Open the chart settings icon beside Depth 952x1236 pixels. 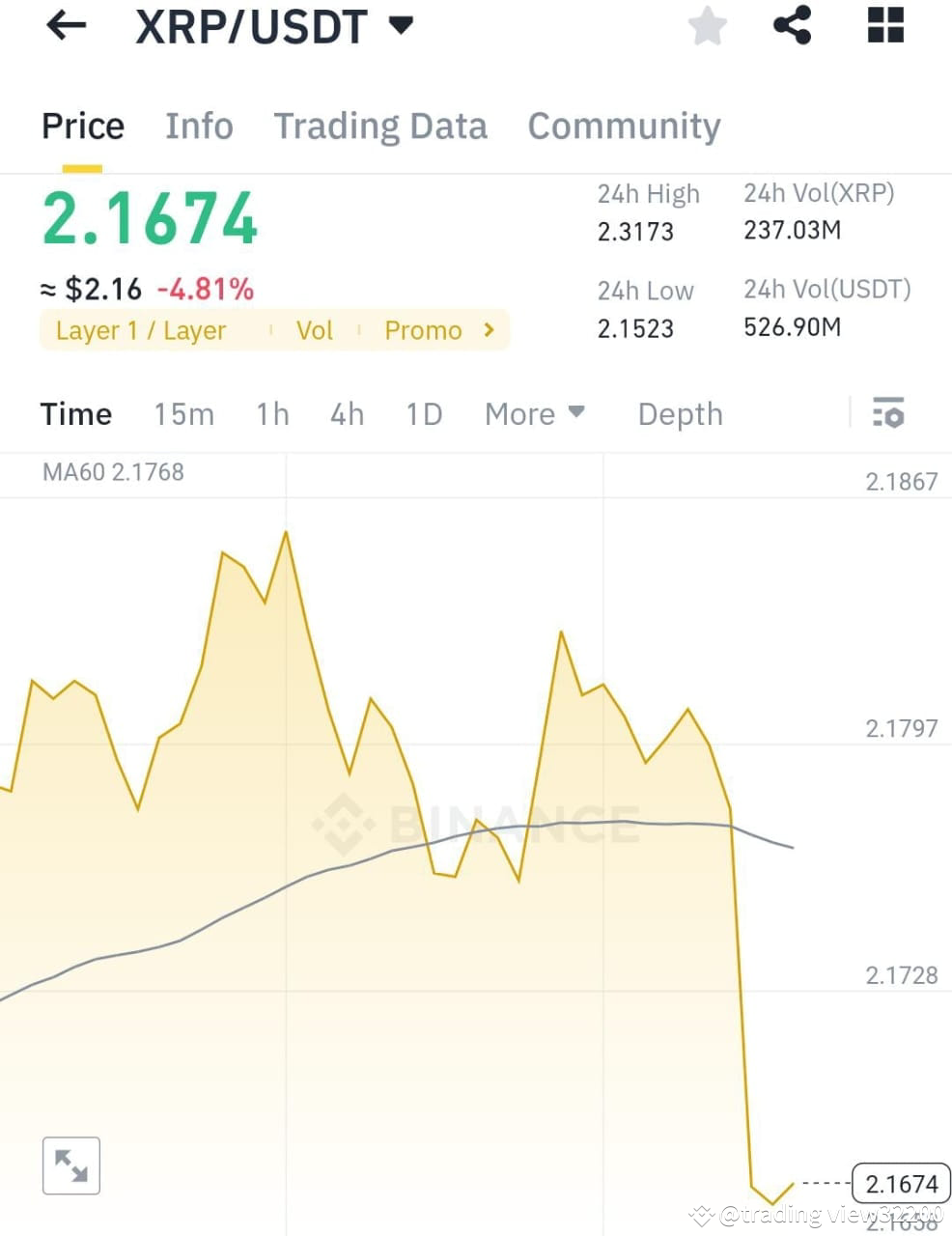point(887,413)
